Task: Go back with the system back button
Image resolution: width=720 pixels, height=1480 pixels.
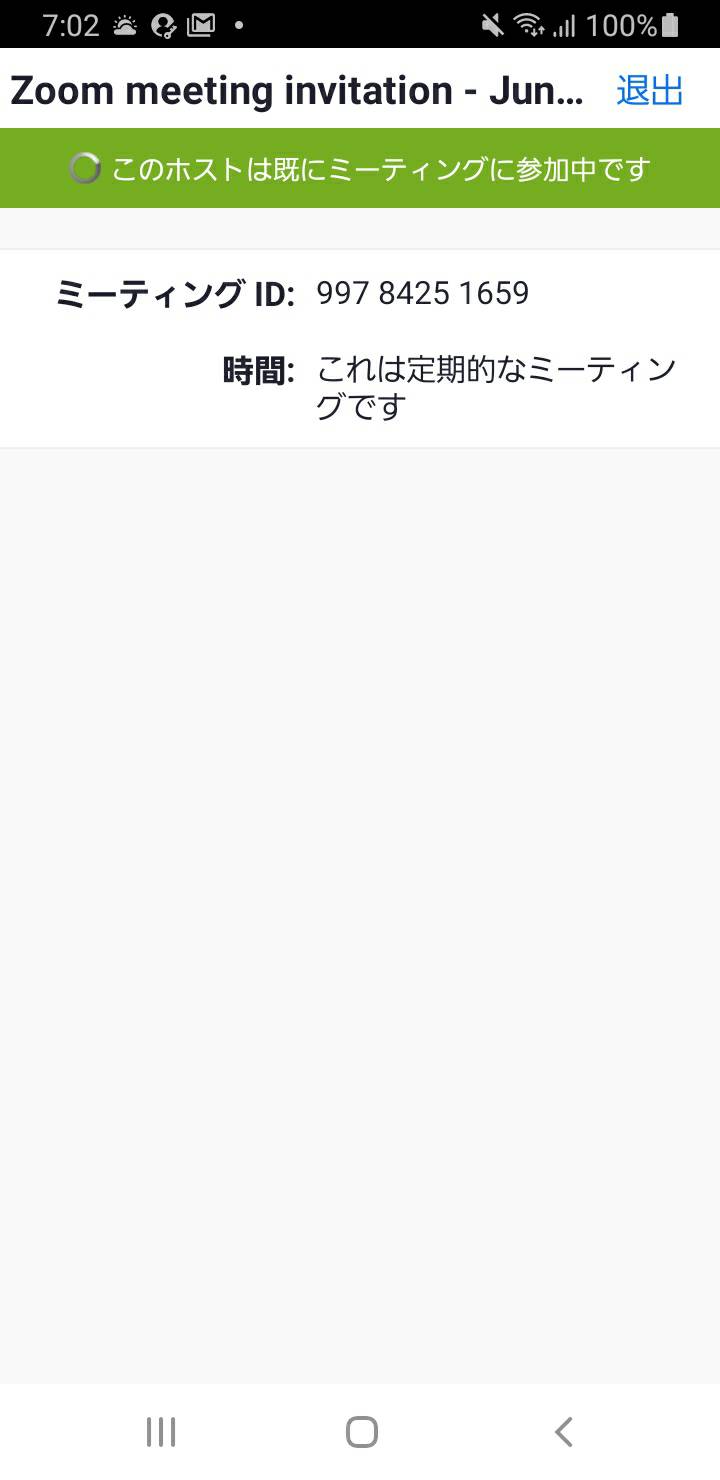Action: coord(563,1431)
